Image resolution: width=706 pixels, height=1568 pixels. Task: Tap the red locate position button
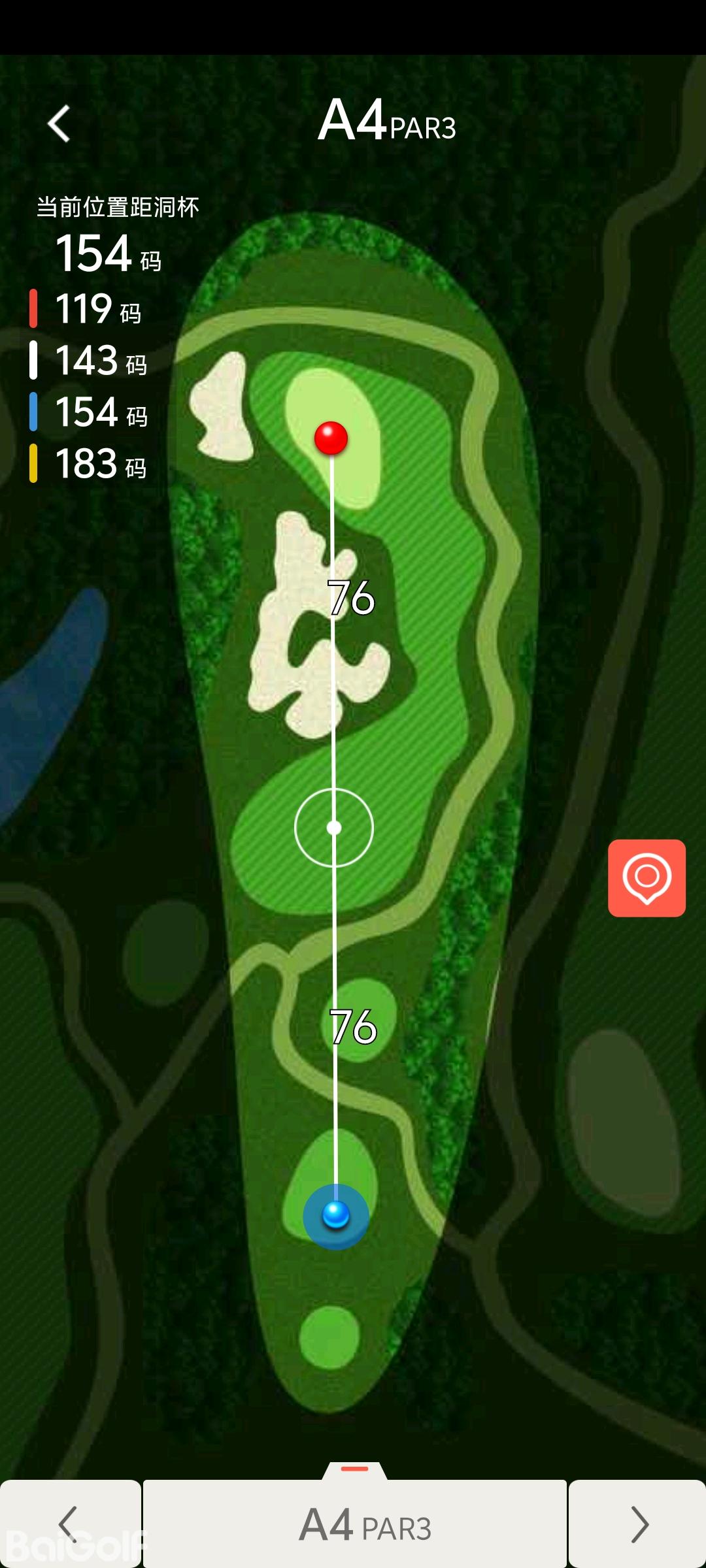tap(647, 877)
